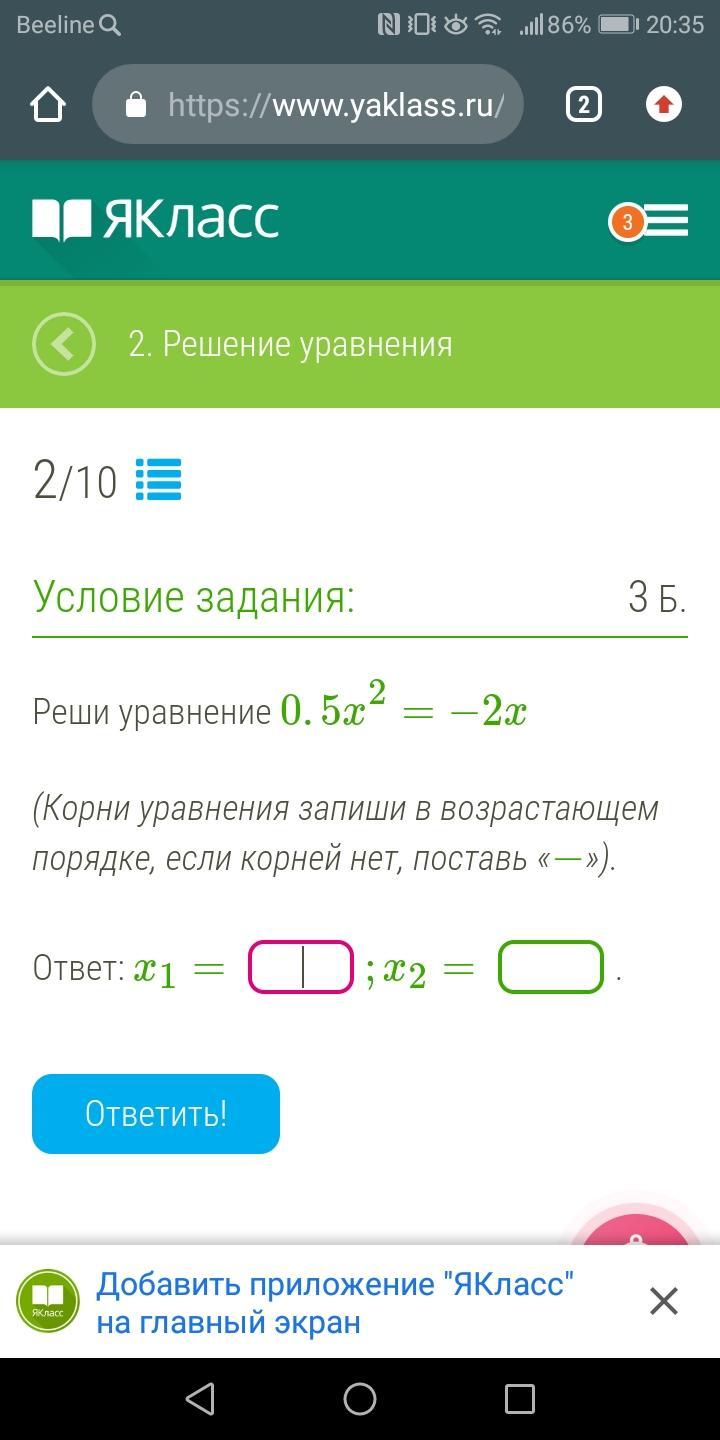This screenshot has height=1440, width=720.
Task: Tap the yaklass.ru address bar
Action: pos(308,105)
